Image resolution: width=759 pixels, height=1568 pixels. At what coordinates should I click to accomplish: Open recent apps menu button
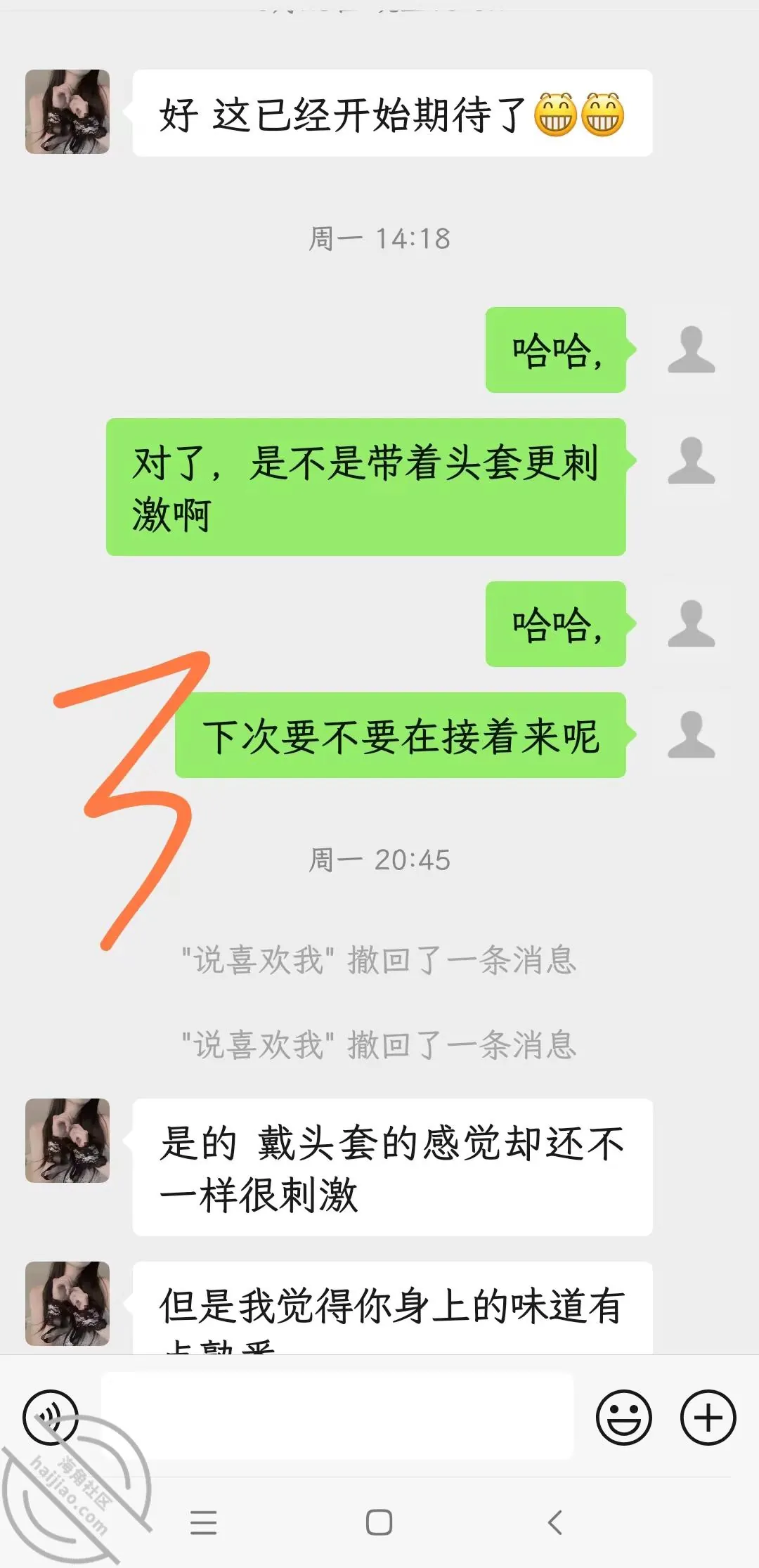point(204,1522)
